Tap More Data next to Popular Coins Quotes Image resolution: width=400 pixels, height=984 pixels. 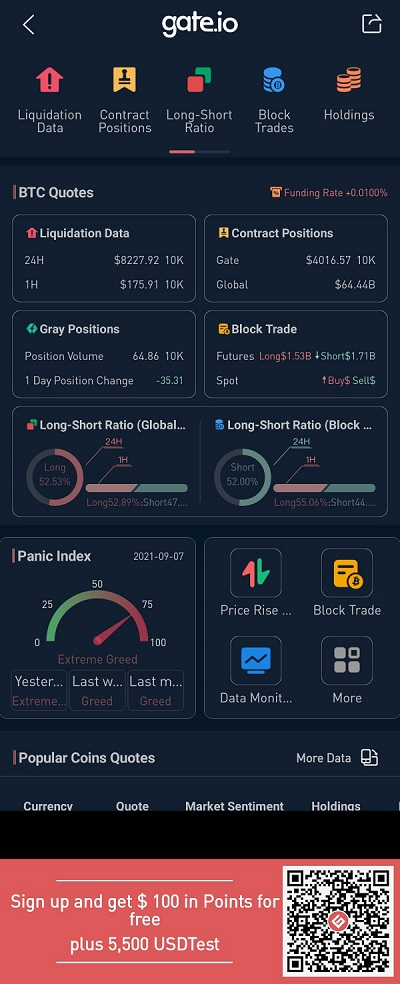(x=337, y=757)
